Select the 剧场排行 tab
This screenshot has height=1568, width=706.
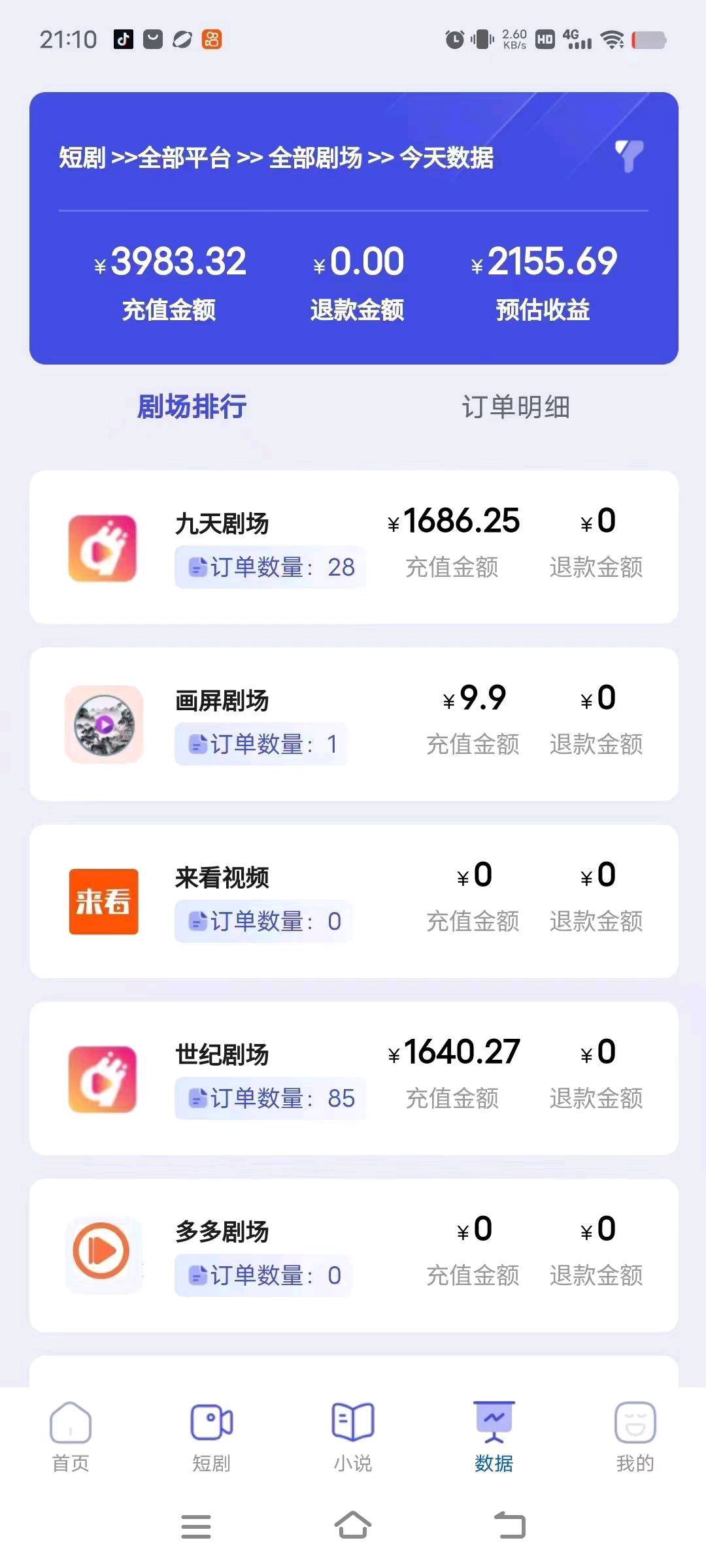click(192, 407)
